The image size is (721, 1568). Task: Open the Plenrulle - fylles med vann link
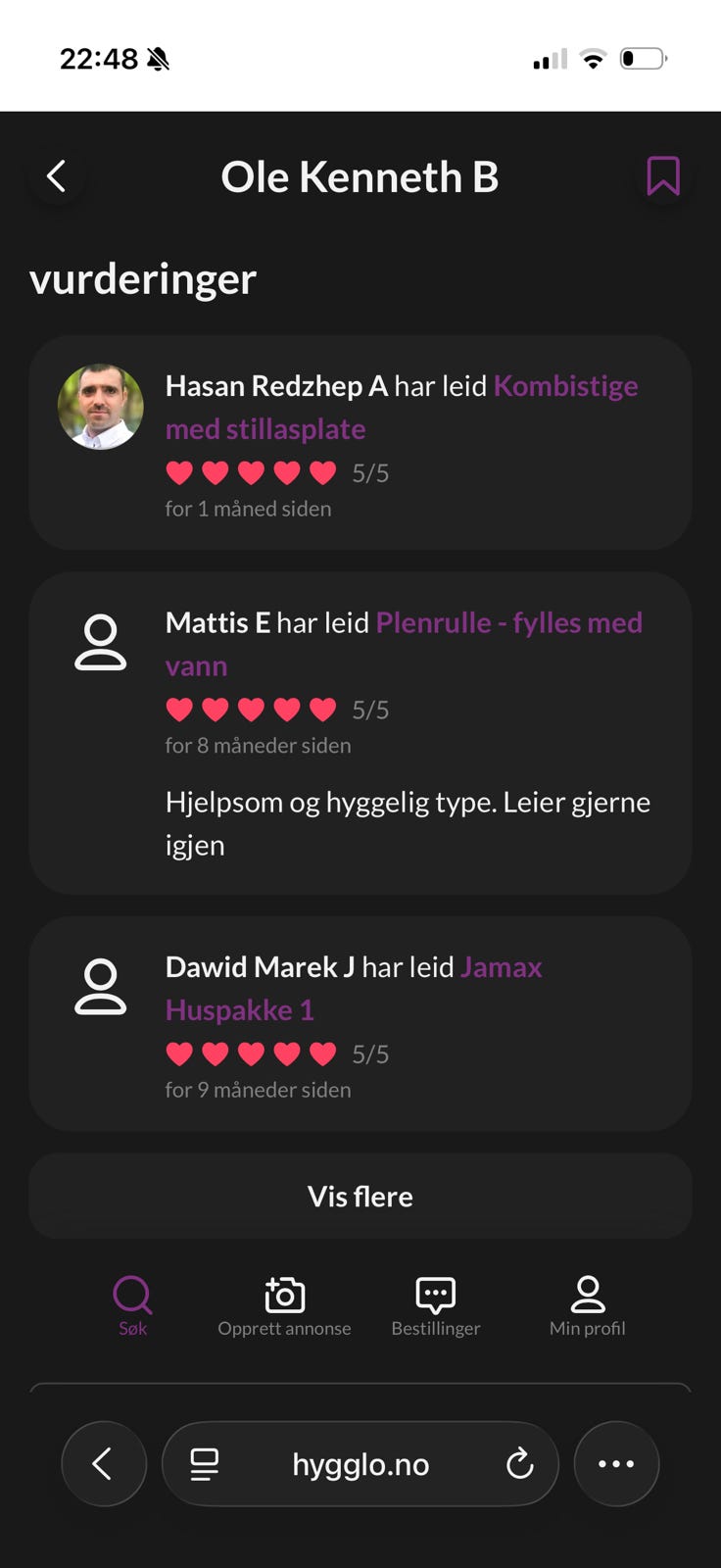[404, 644]
